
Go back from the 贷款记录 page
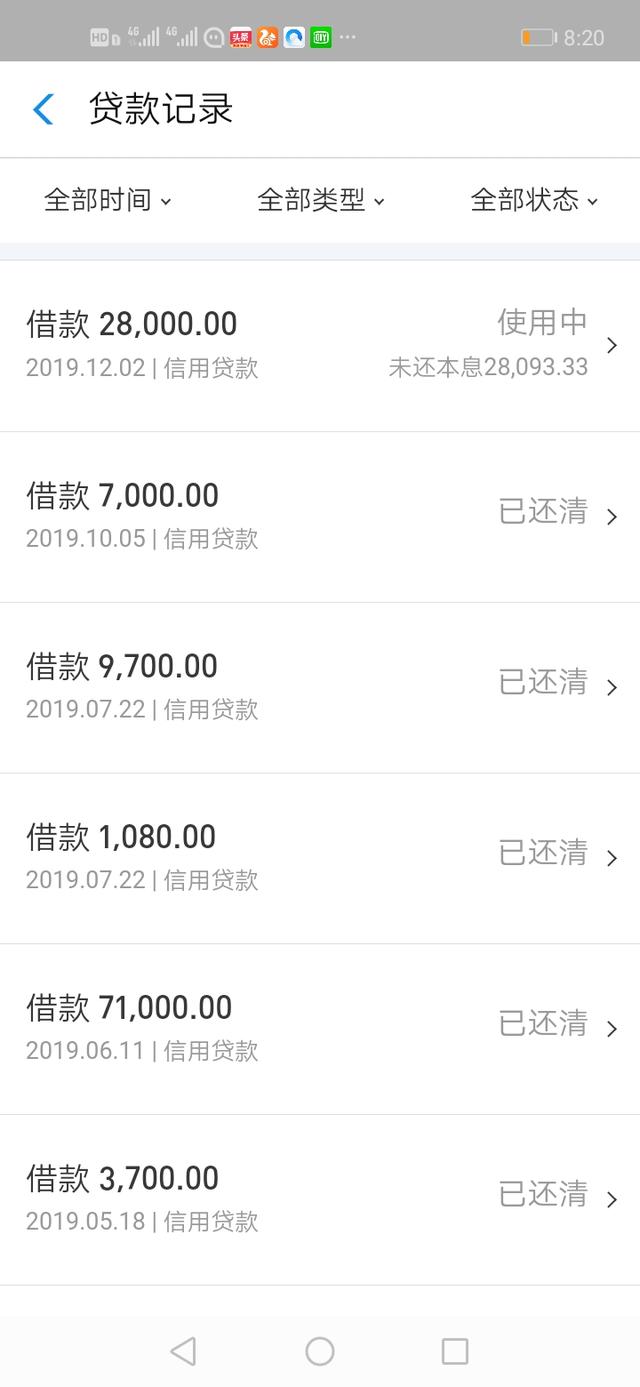[43, 109]
